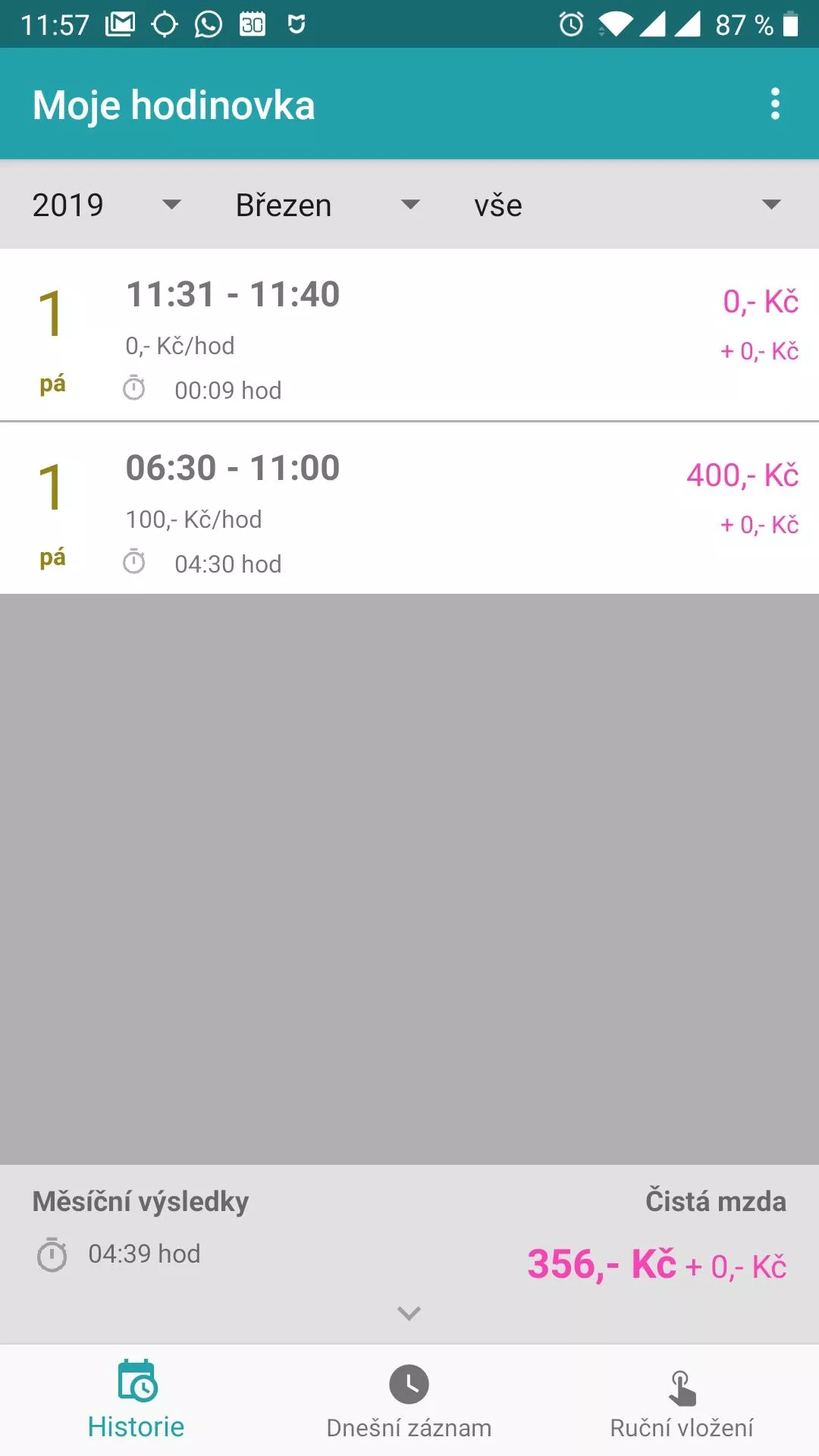This screenshot has width=819, height=1456.
Task: Open the 11:31 - 11:40 record
Action: [x=409, y=334]
